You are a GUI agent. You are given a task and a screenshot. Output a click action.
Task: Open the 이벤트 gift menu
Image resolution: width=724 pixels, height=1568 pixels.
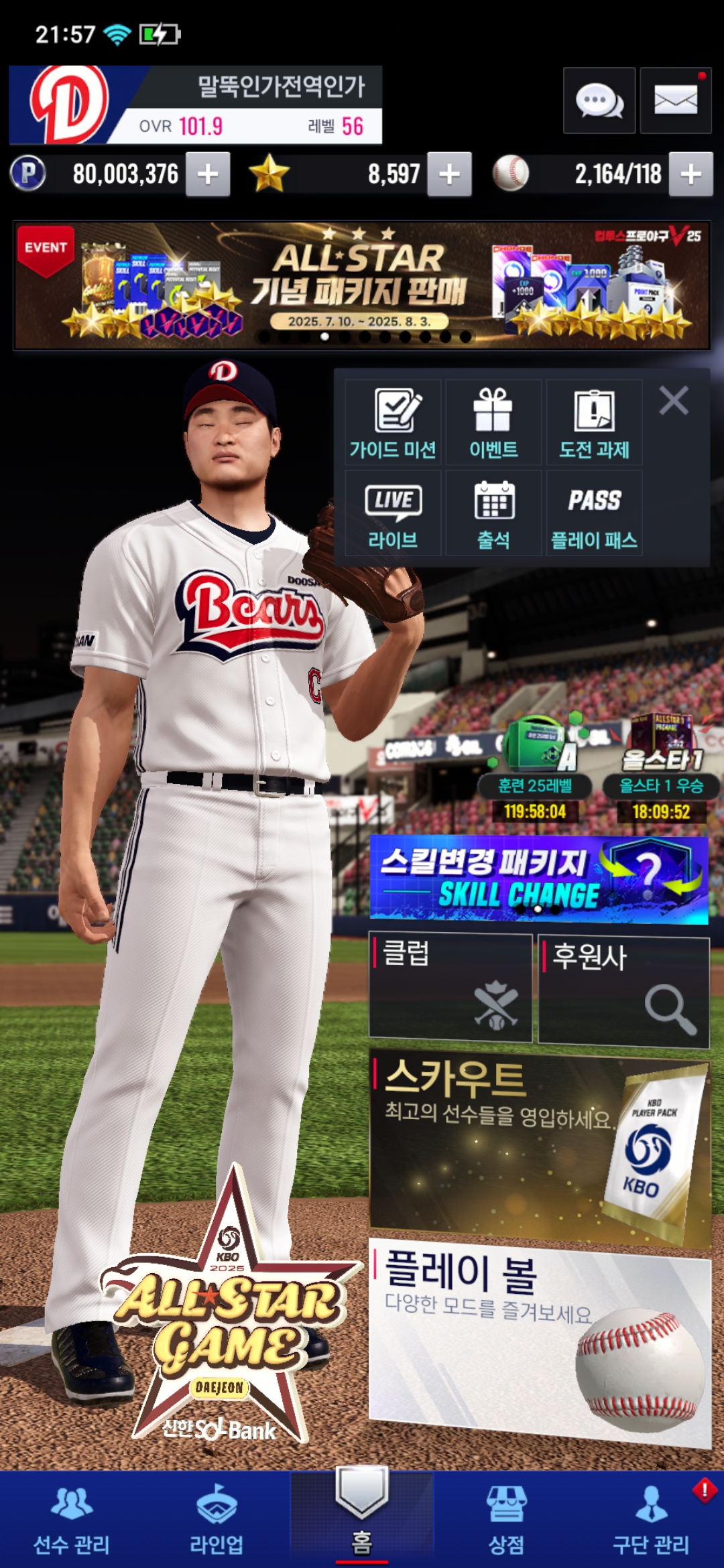[493, 423]
